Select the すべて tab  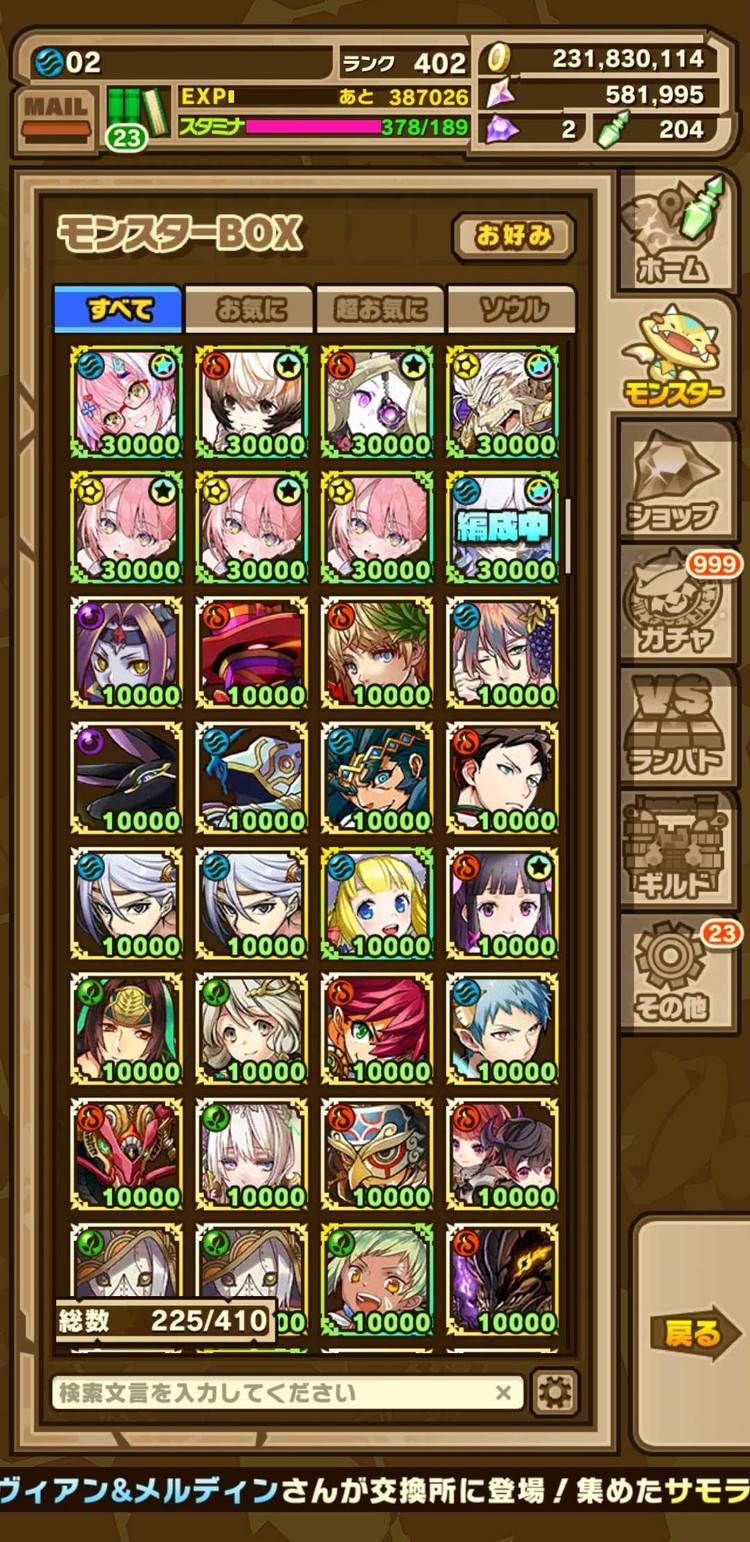point(118,310)
